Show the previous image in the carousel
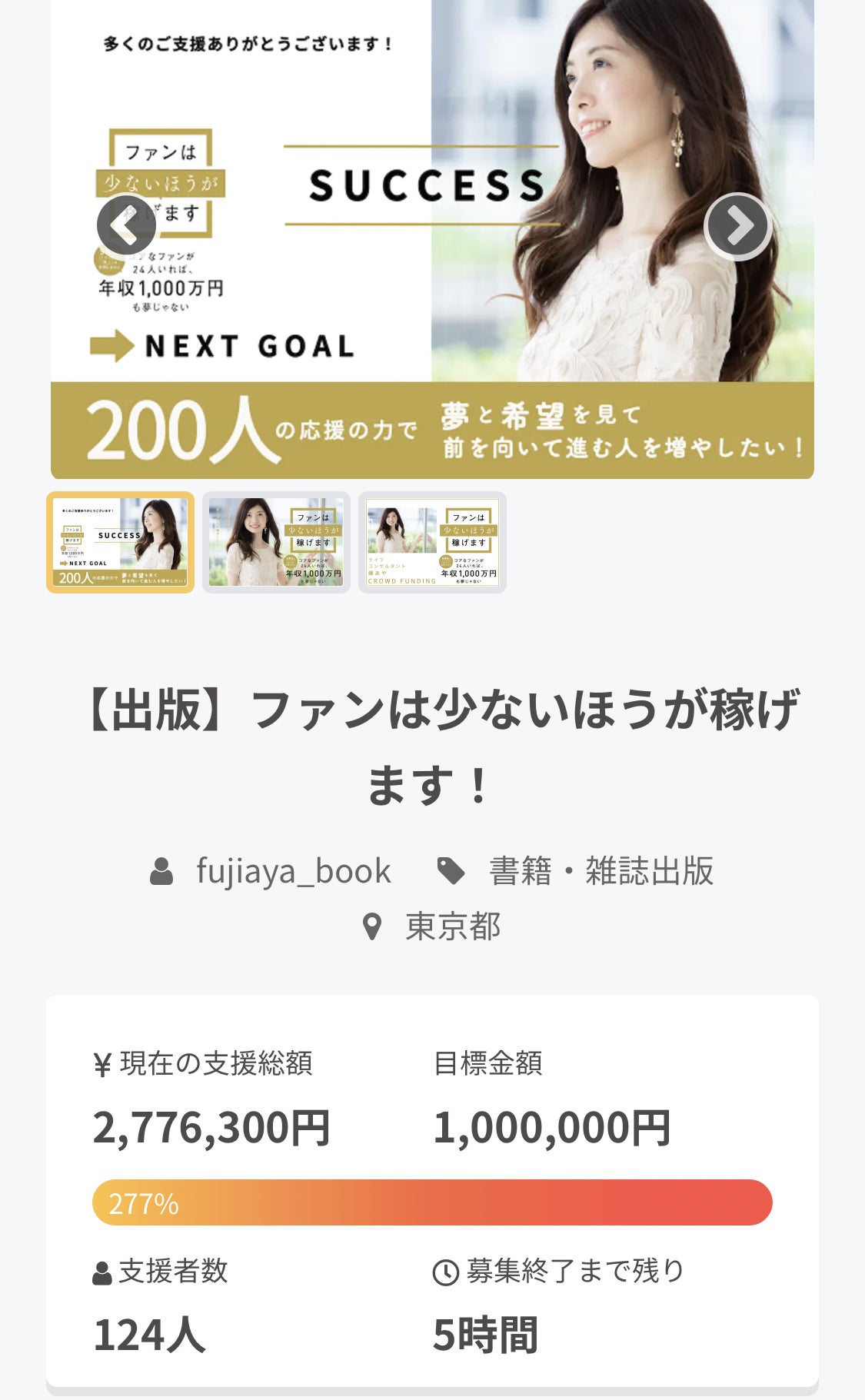 tap(126, 224)
